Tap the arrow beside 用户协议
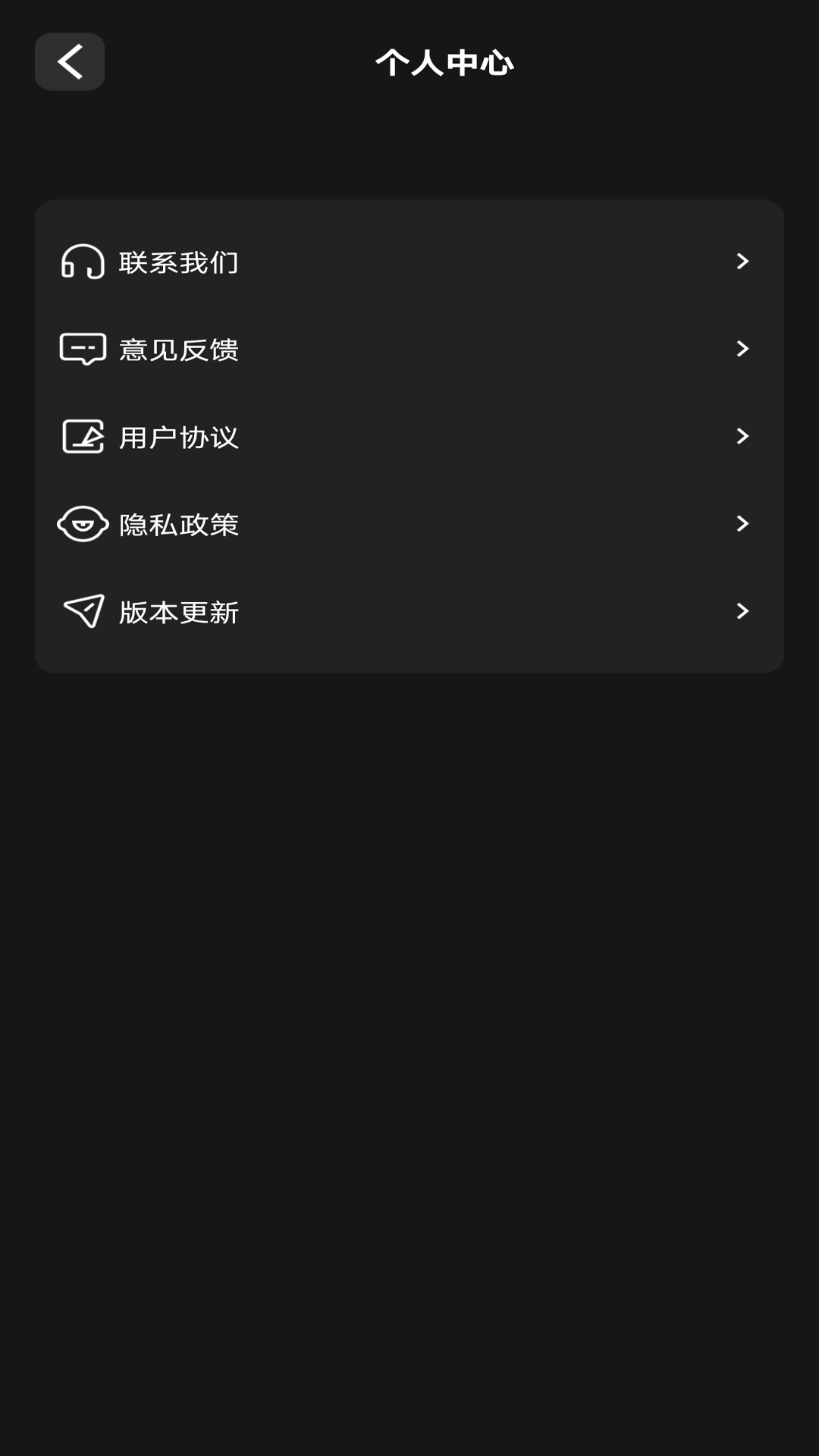The image size is (819, 1456). (742, 437)
